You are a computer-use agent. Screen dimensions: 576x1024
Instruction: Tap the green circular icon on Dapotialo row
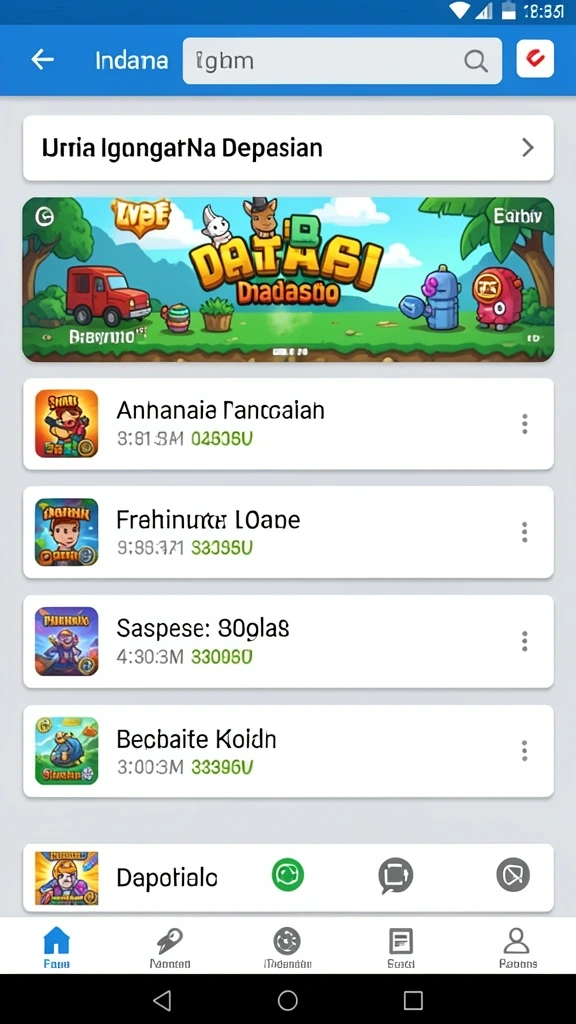click(288, 874)
